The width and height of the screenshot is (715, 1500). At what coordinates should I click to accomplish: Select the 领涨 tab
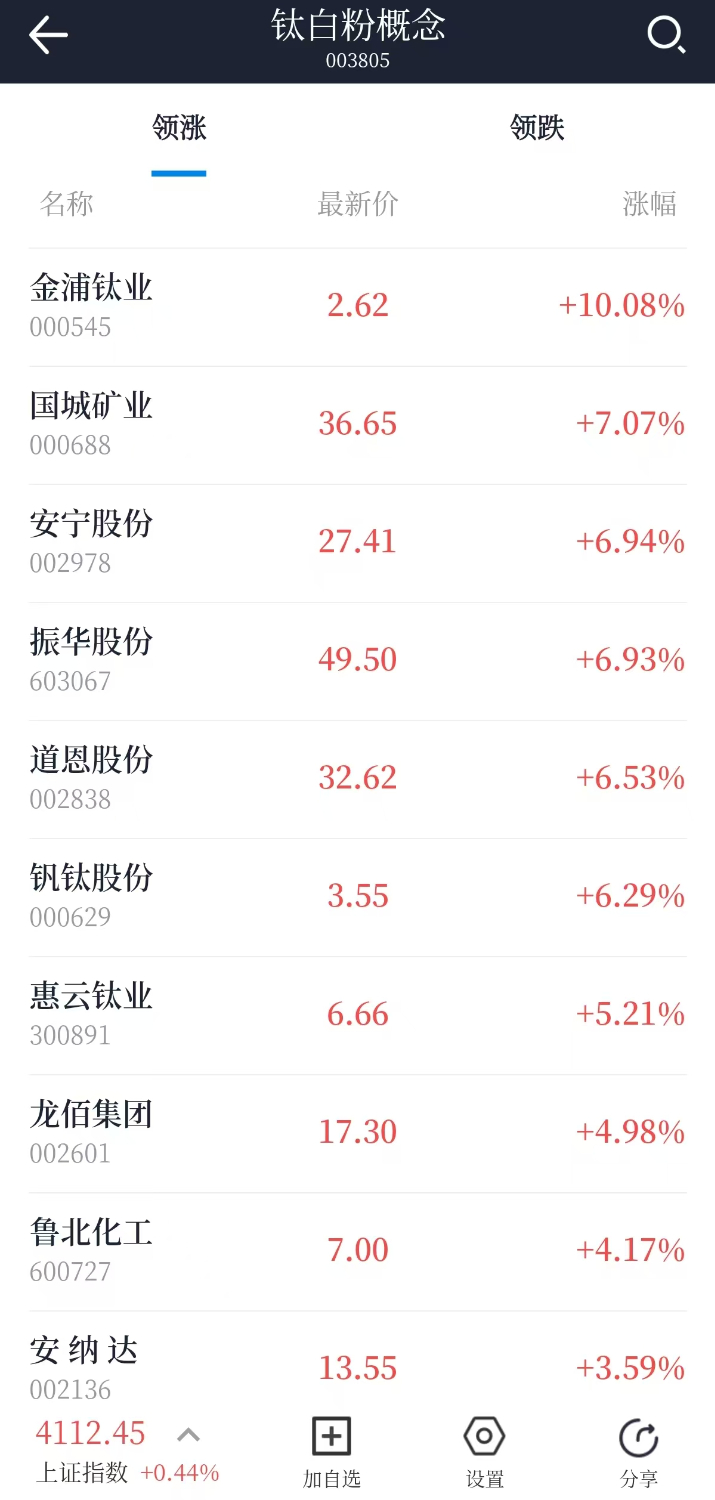[179, 128]
